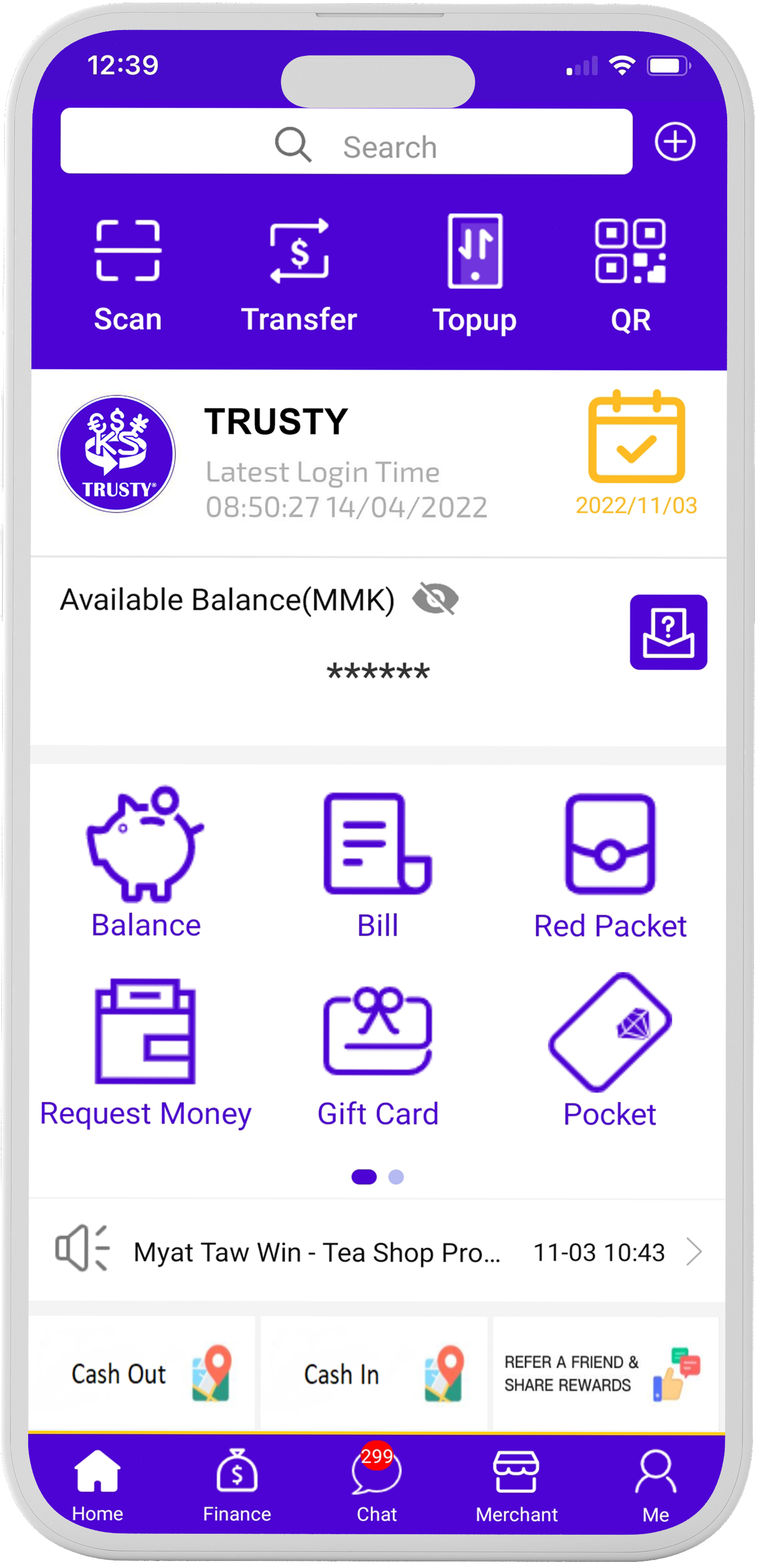Open the Scan function
Screen dimensions: 760x1568
pos(128,276)
